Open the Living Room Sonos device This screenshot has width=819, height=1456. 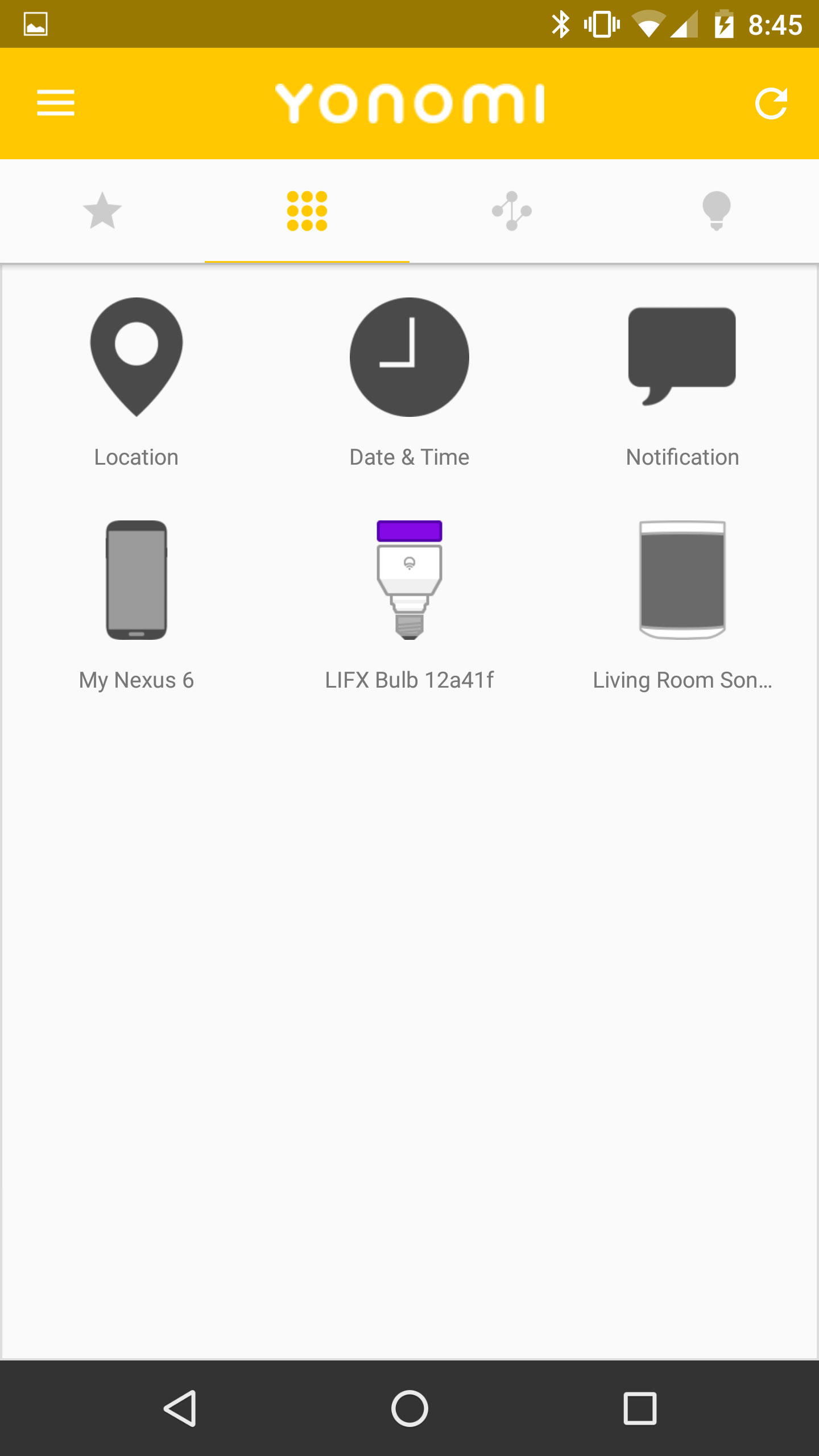(682, 605)
